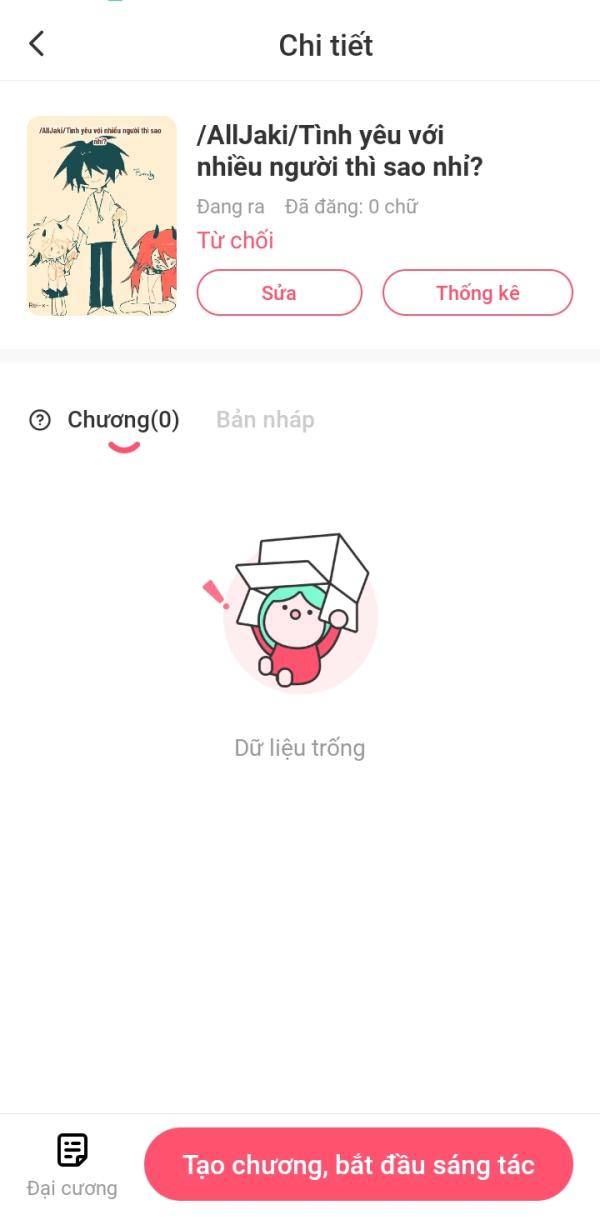Tap Tạo chương, bắt đầu sáng tác
Viewport: 600px width, 1225px height.
[x=358, y=1164]
